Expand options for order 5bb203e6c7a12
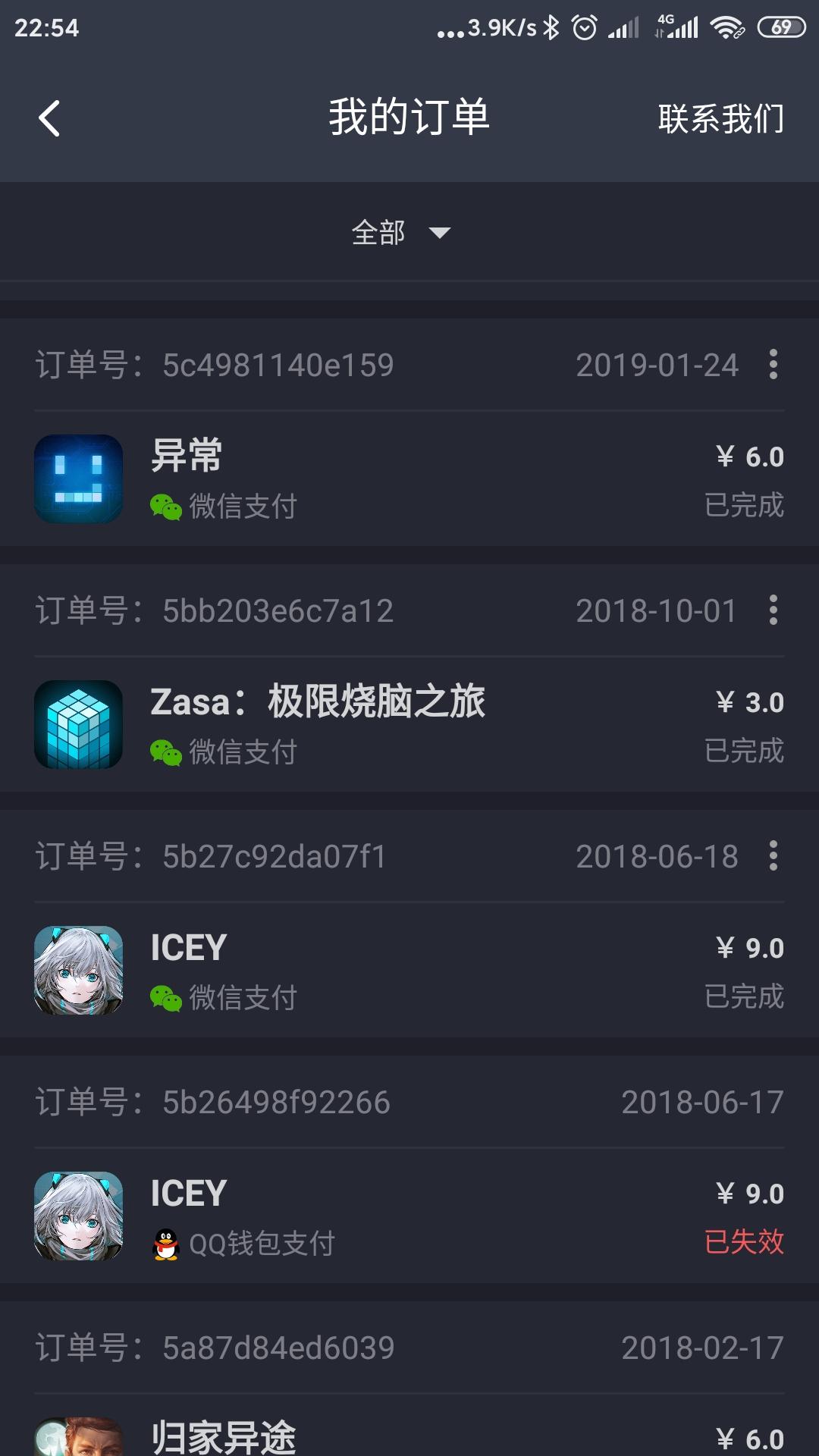This screenshot has height=1456, width=819. point(775,610)
